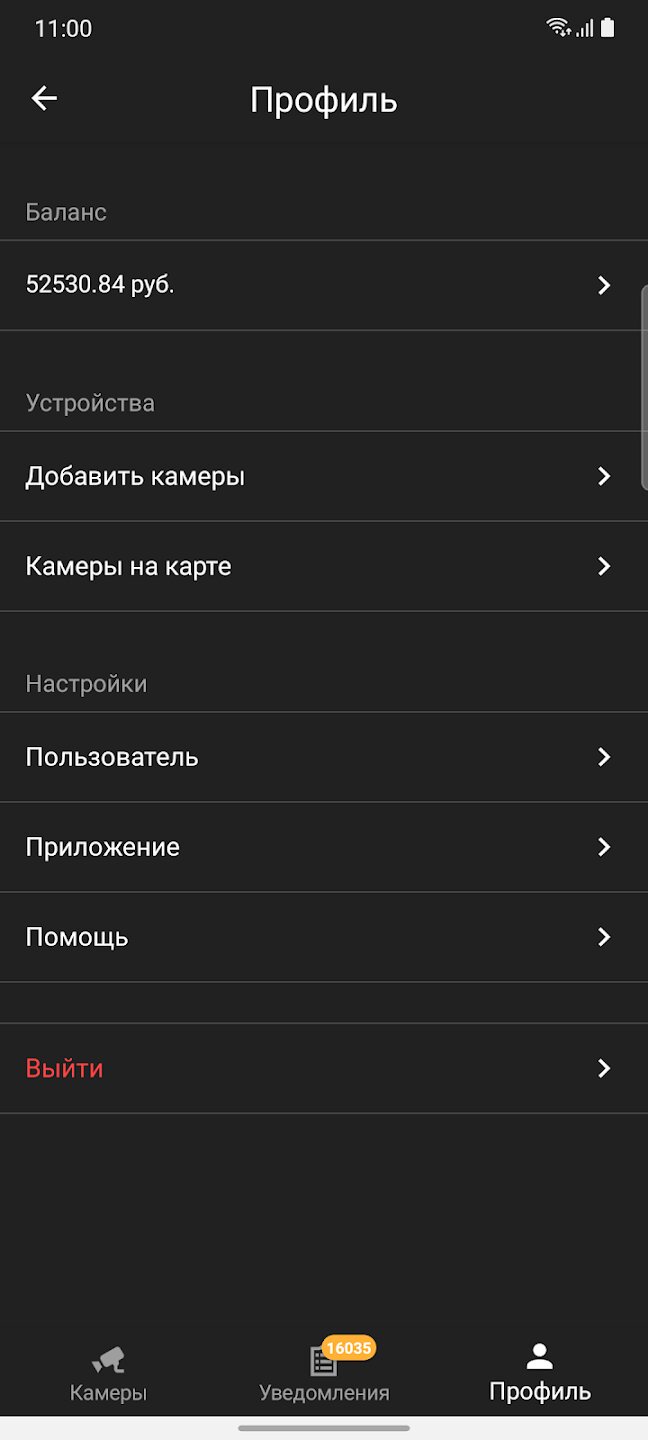Open the Помощь help row

pyautogui.click(x=324, y=937)
